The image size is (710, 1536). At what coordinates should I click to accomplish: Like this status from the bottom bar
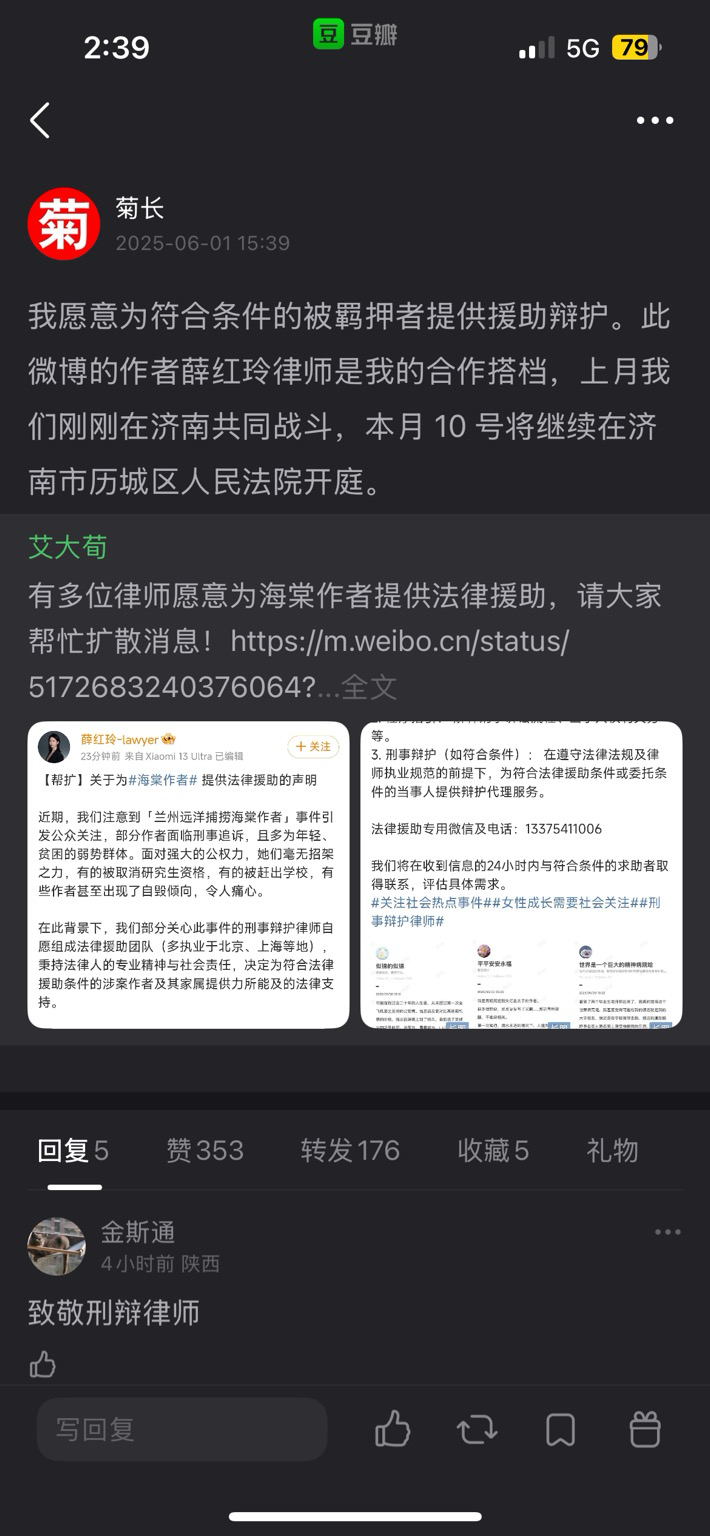(x=392, y=1429)
